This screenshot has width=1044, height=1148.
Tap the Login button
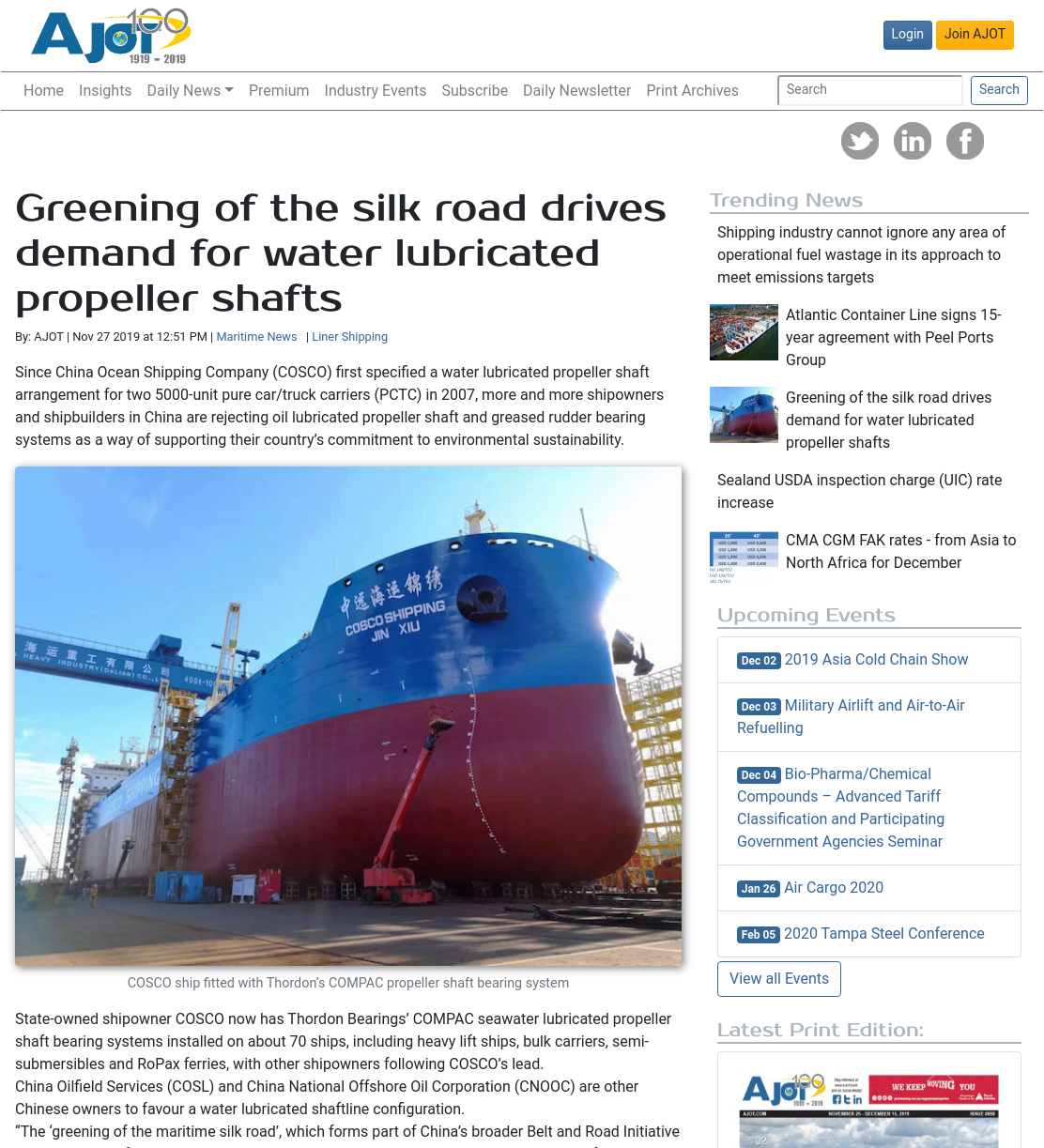[x=907, y=35]
